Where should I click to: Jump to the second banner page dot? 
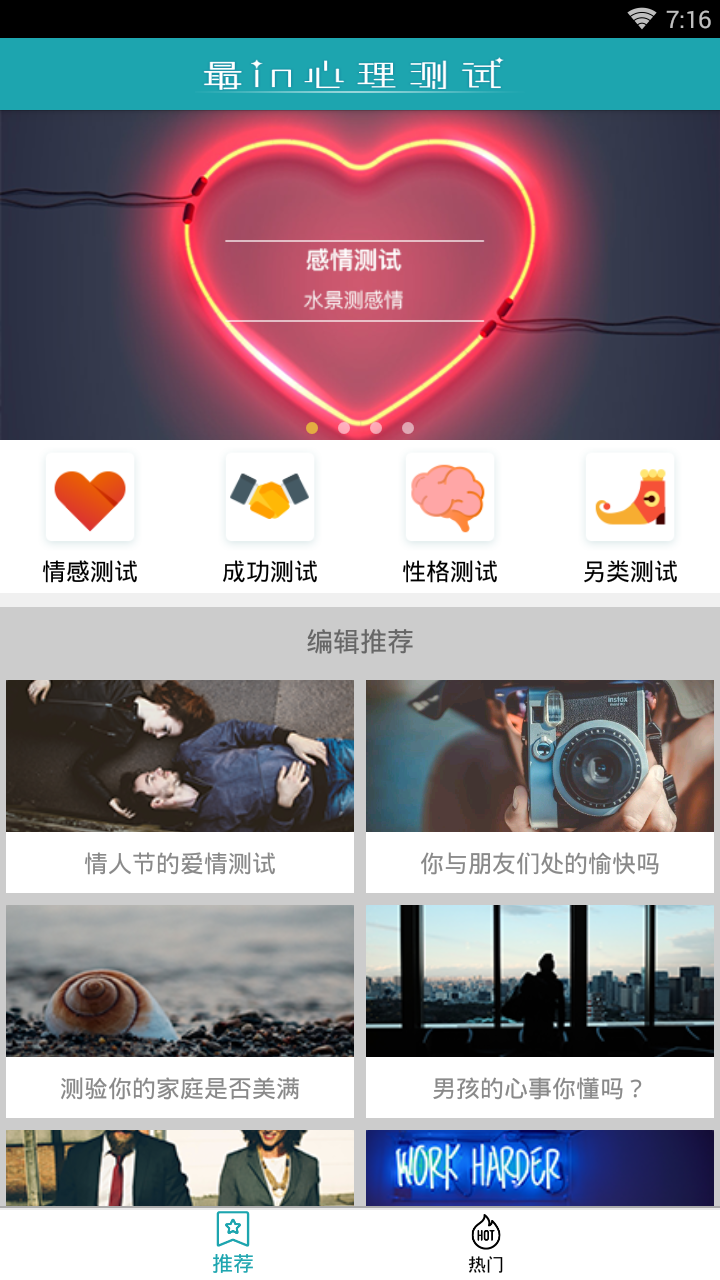(x=344, y=428)
